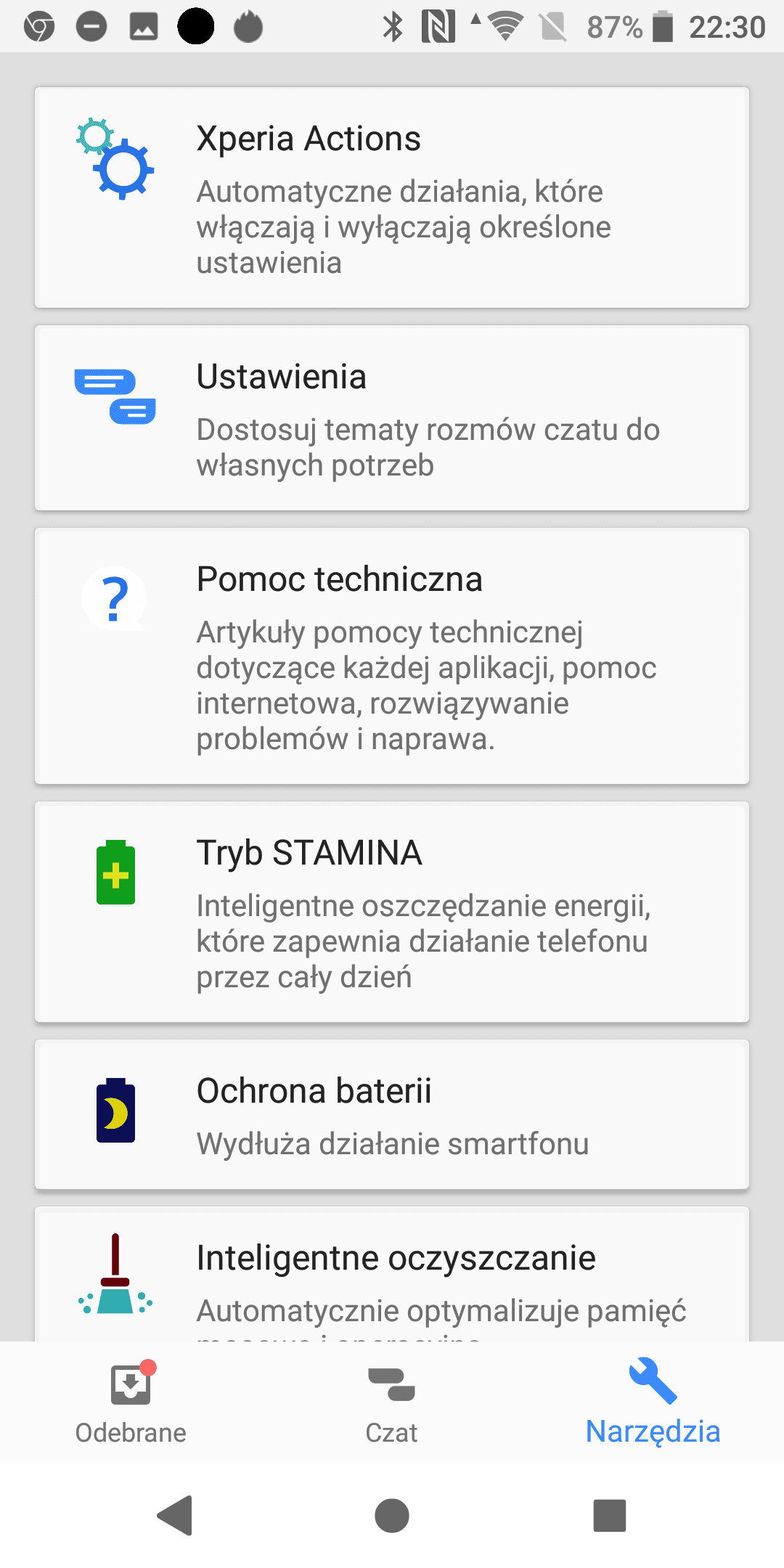Select the Narzędzia tab
This screenshot has width=784, height=1568.
point(653,1402)
